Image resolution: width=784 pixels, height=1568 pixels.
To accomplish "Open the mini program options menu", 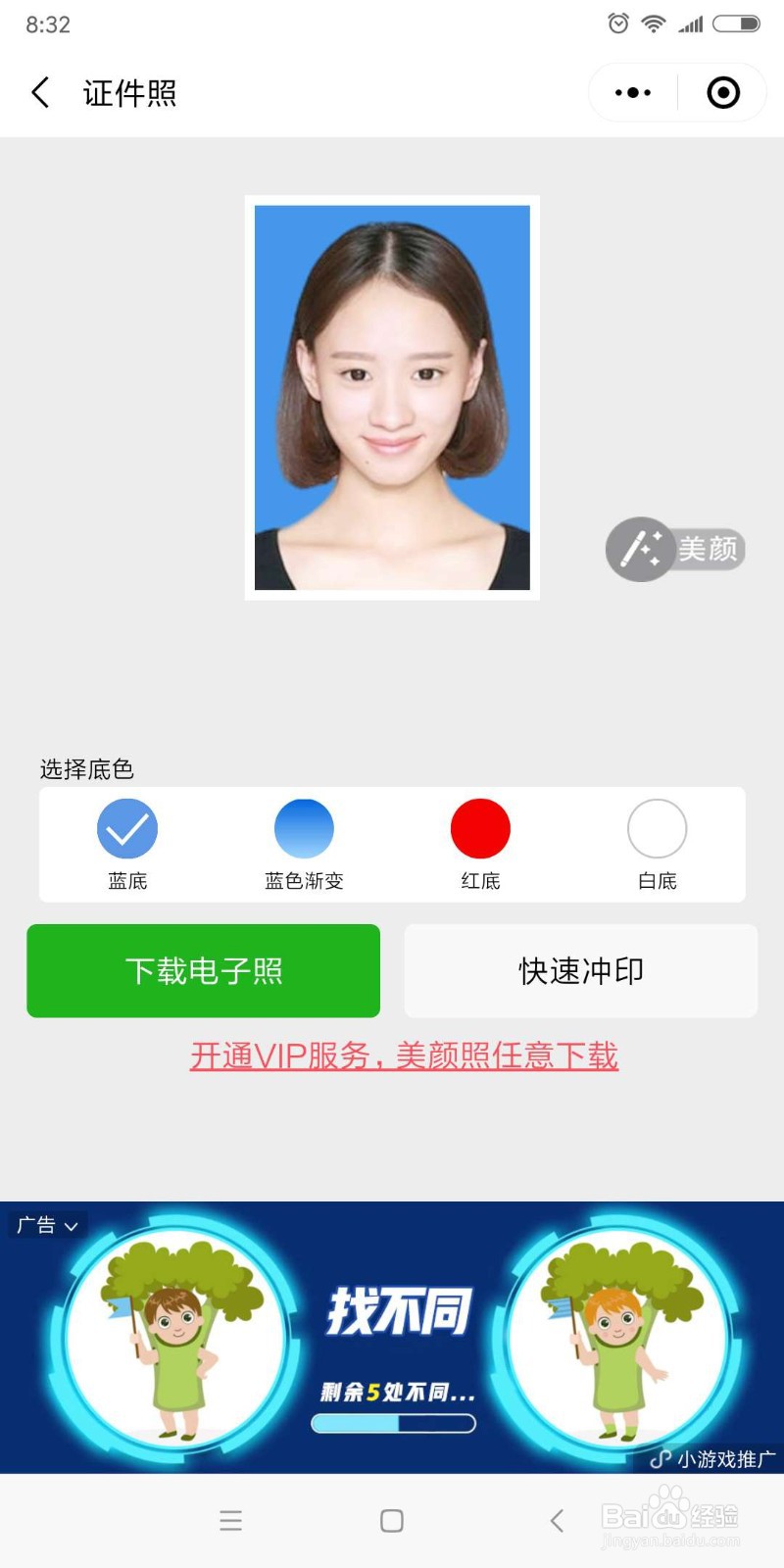I will [x=631, y=91].
